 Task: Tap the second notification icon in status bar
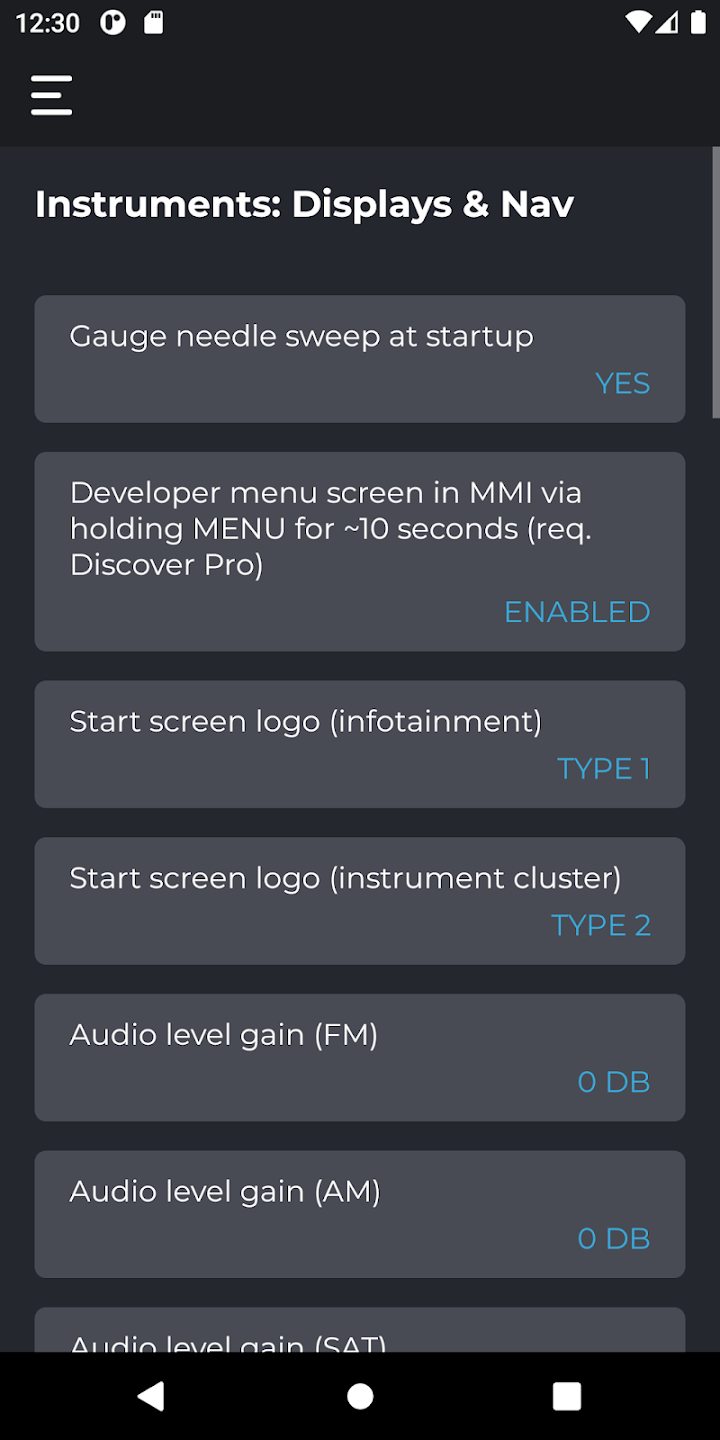tap(154, 22)
